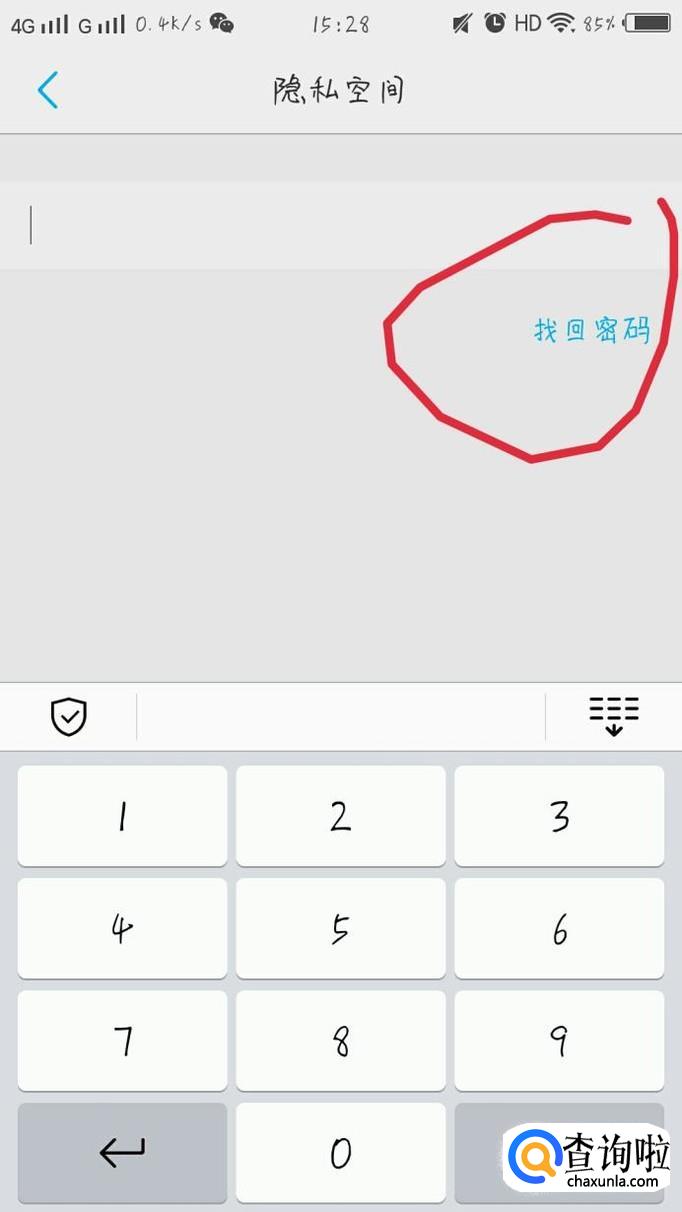Tap the shield icon in the keyboard bar
This screenshot has height=1212, width=682.
[69, 716]
